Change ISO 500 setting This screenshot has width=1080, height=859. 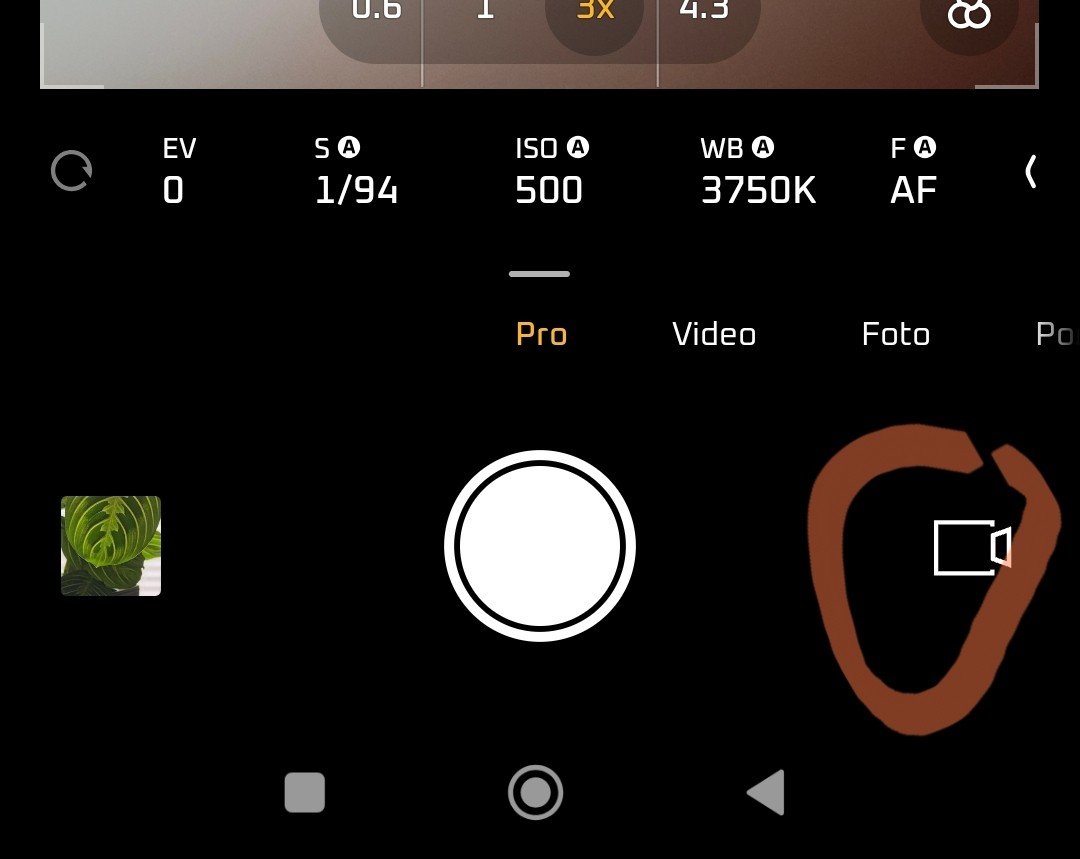[x=551, y=172]
